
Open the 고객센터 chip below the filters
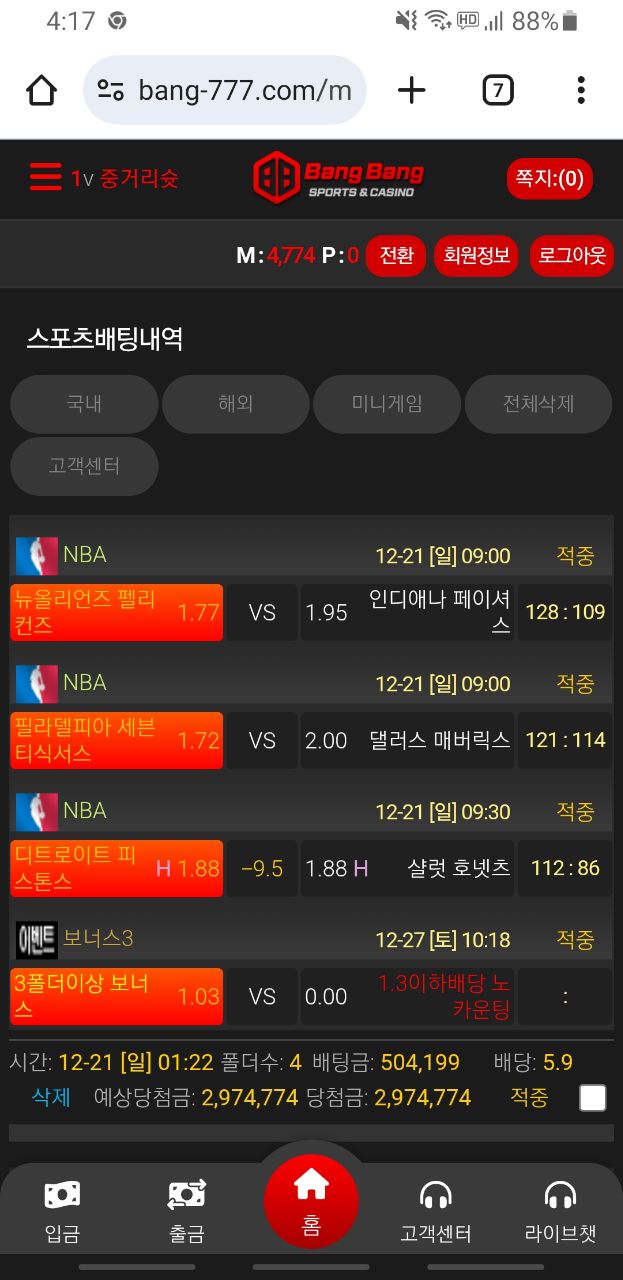click(x=84, y=466)
